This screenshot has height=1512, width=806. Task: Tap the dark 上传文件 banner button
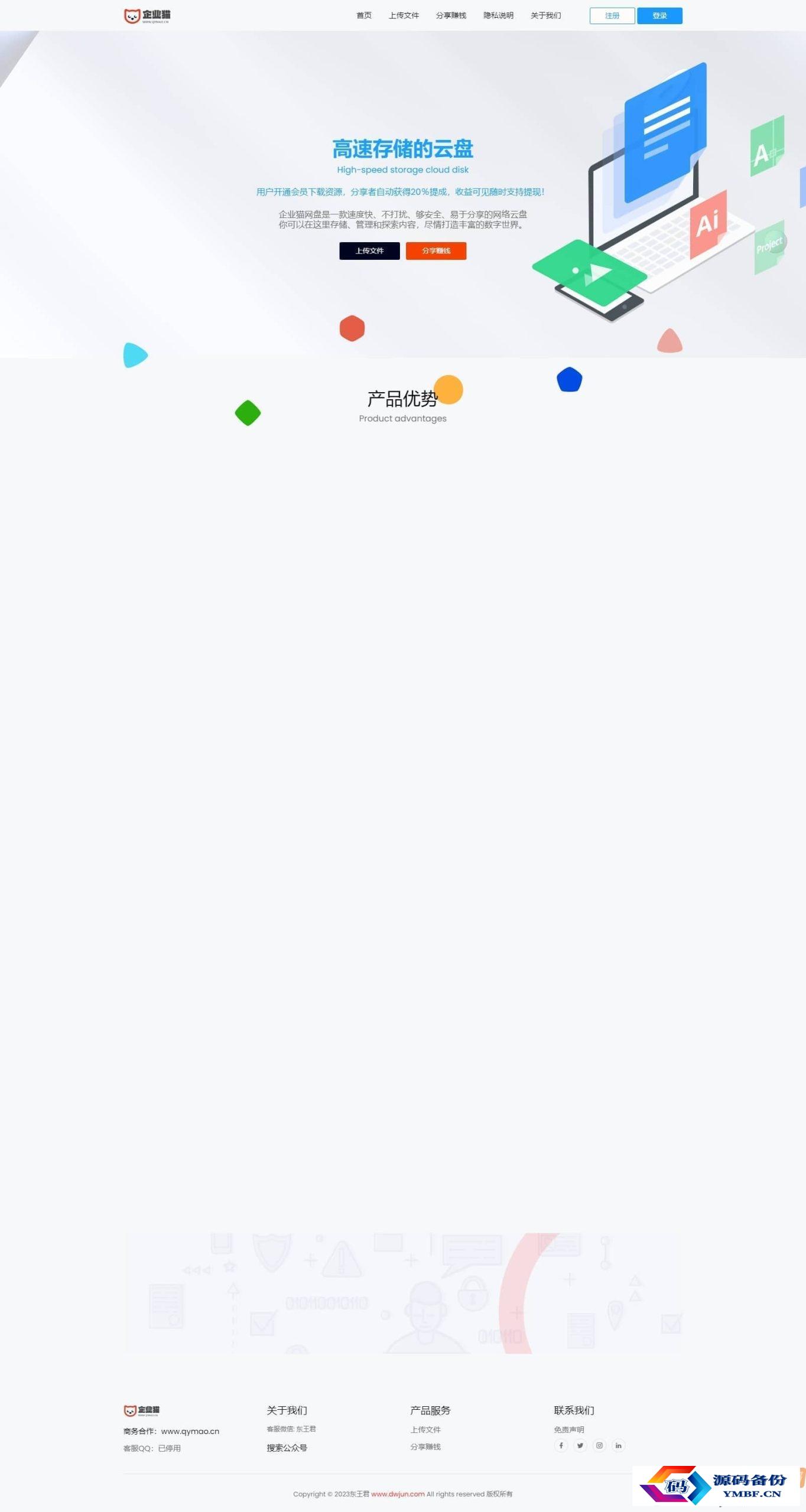(369, 251)
